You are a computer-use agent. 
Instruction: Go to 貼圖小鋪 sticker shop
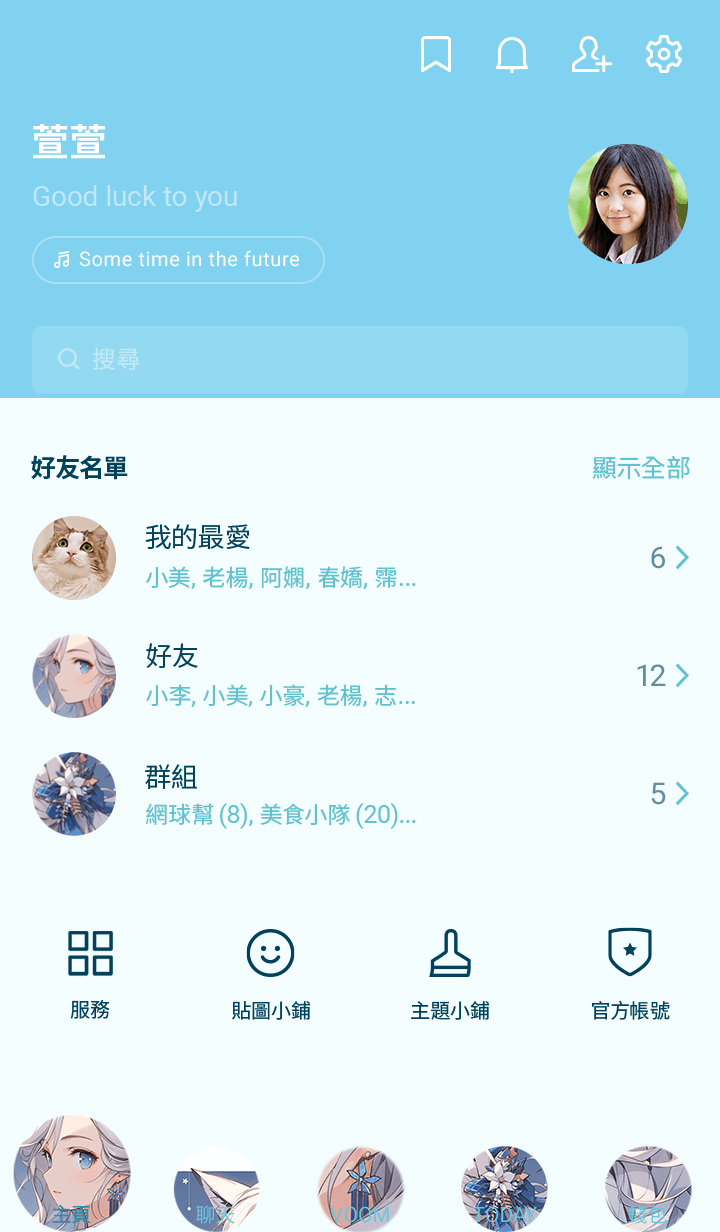(270, 972)
